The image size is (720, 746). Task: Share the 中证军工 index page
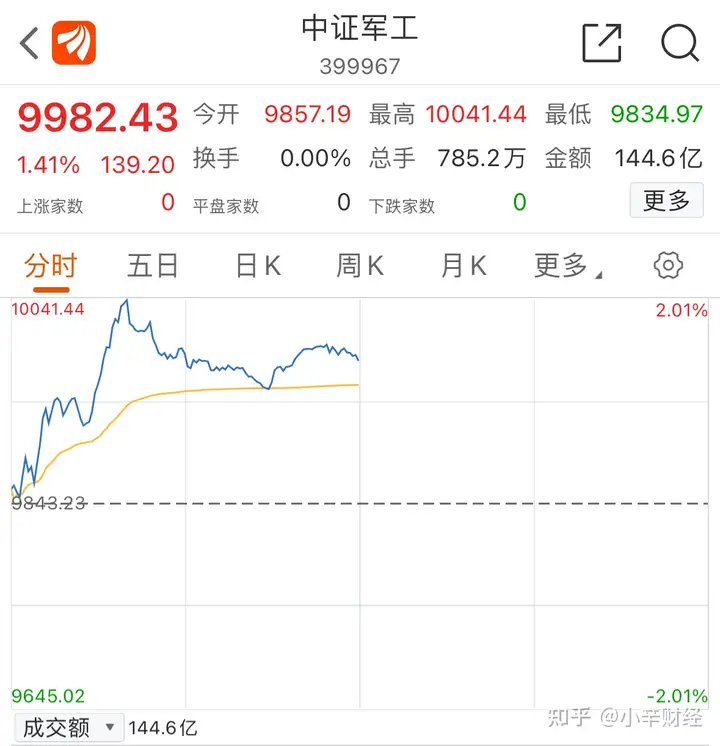tap(602, 43)
